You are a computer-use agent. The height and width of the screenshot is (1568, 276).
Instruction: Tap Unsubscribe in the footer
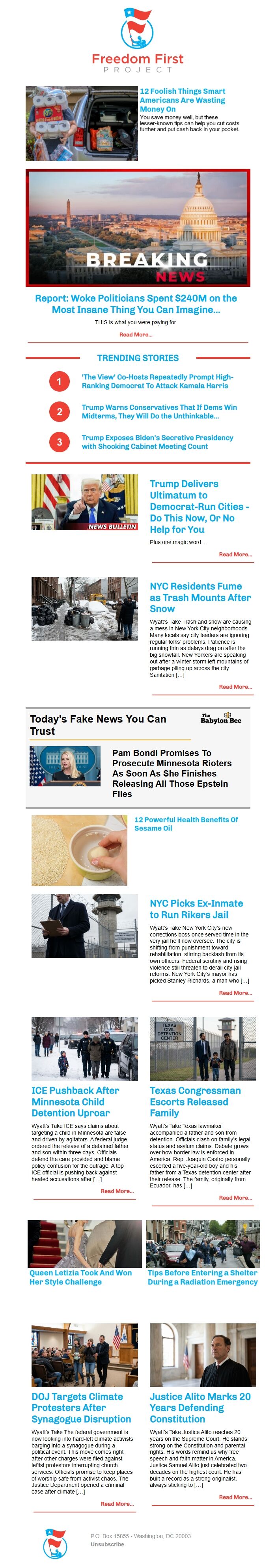(107, 1544)
